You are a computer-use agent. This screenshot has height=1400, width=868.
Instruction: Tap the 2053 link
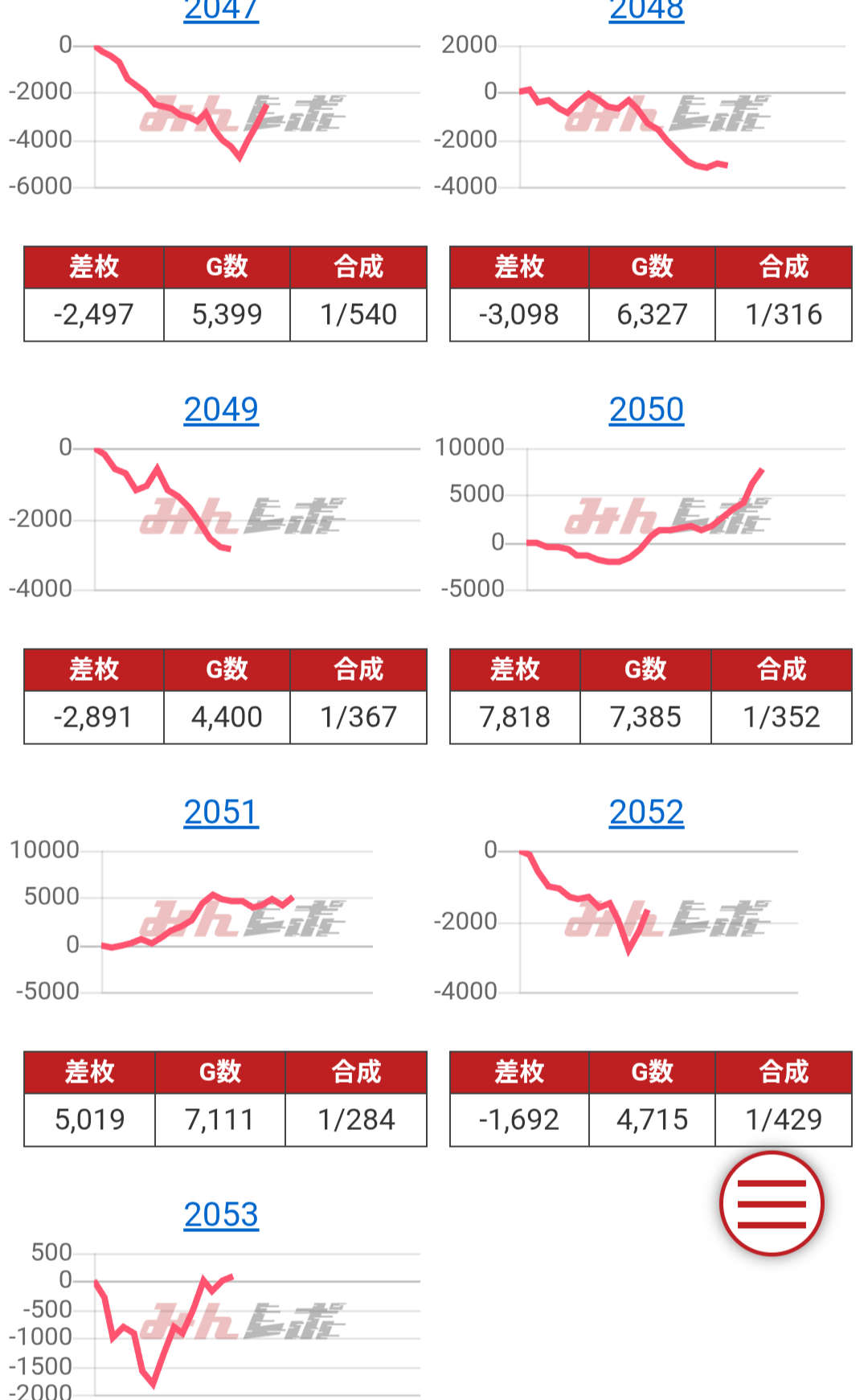pyautogui.click(x=221, y=1215)
